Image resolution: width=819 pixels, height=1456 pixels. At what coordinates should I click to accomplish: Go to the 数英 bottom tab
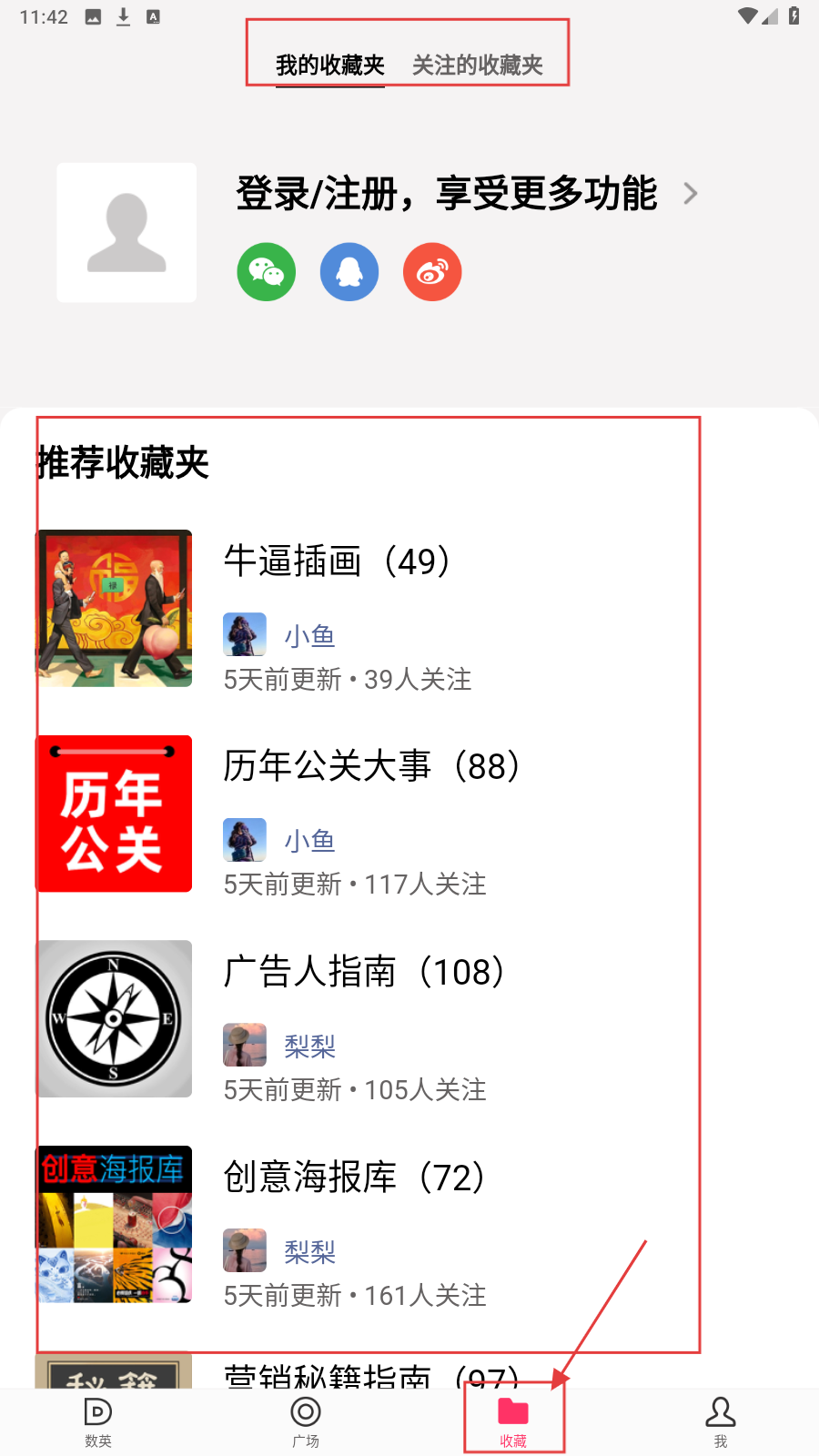(x=98, y=1421)
